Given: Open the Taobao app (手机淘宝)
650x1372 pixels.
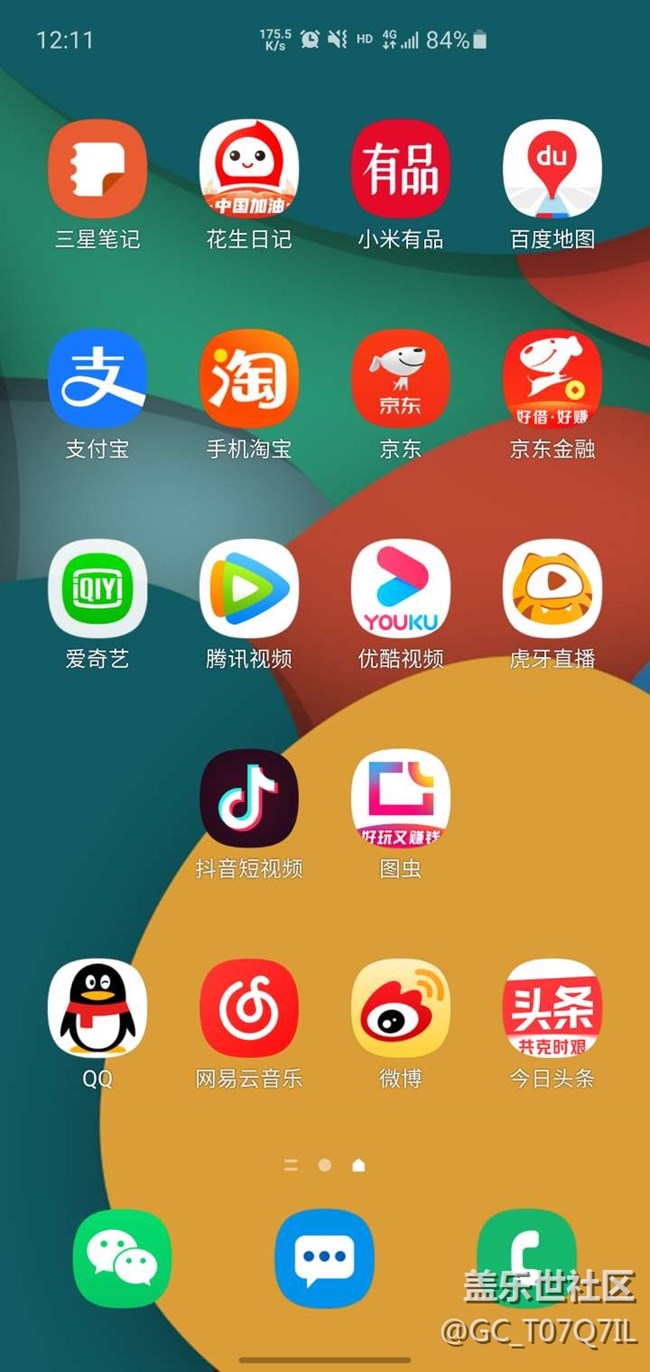Looking at the screenshot, I should (249, 379).
